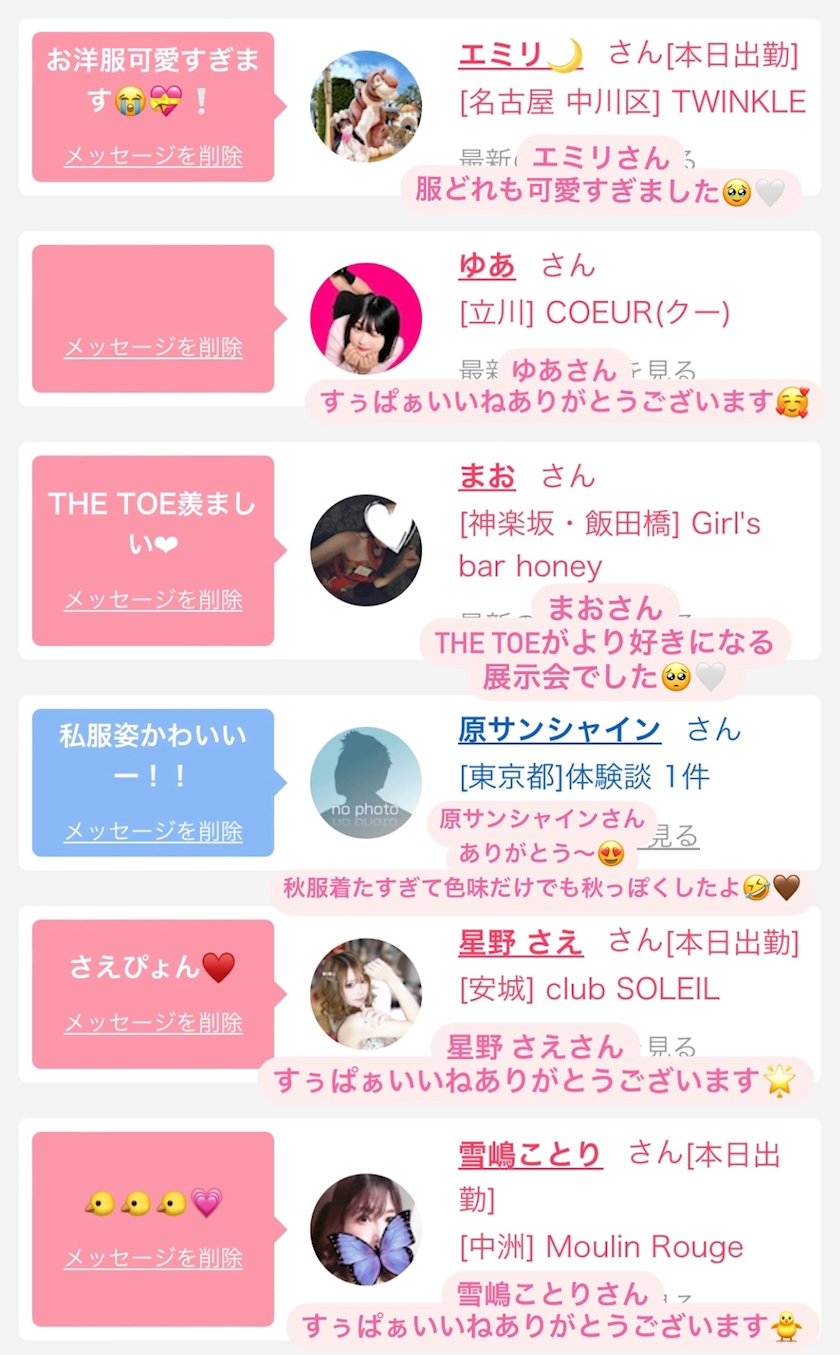Delete the message sent to ゆあ
Screen dimensions: 840x1355
tap(153, 347)
